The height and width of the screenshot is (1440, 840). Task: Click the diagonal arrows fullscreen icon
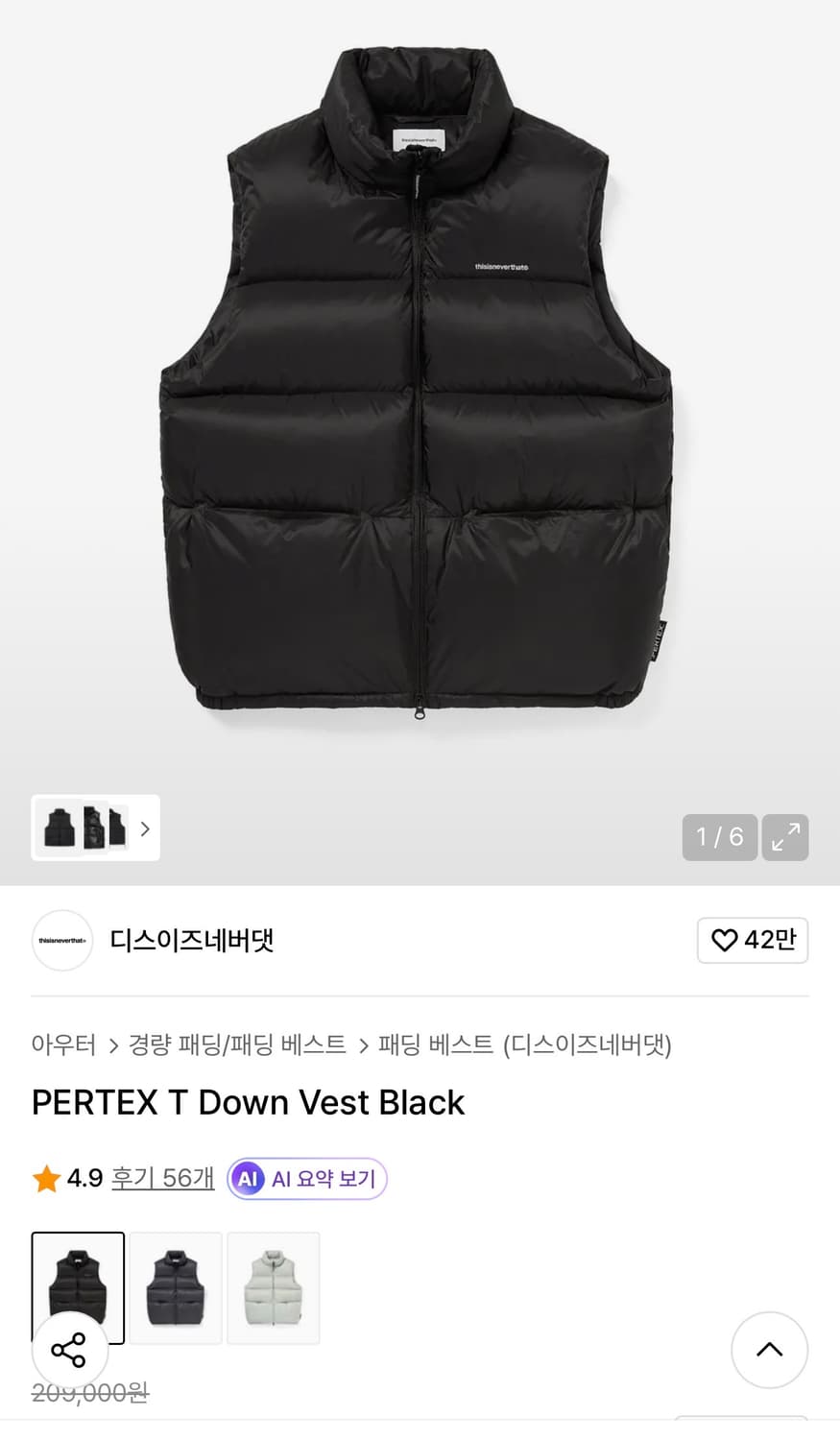tap(785, 837)
